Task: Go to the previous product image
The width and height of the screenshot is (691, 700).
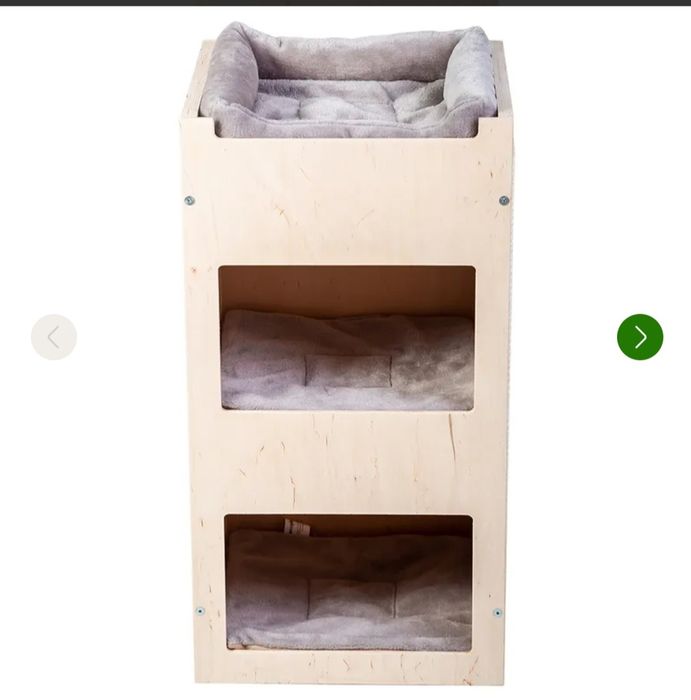Action: 54,337
